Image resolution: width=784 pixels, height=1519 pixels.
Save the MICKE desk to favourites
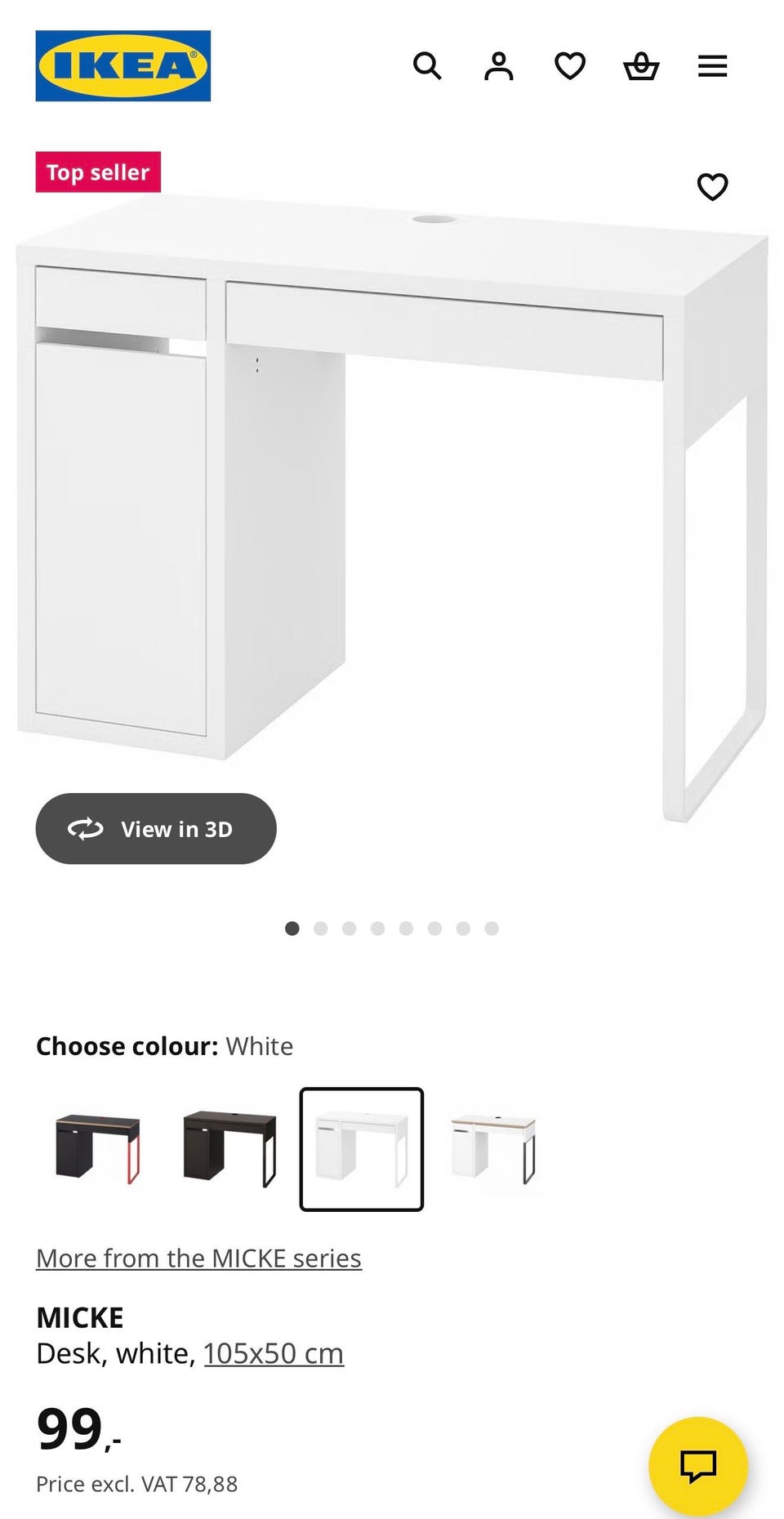[x=712, y=187]
